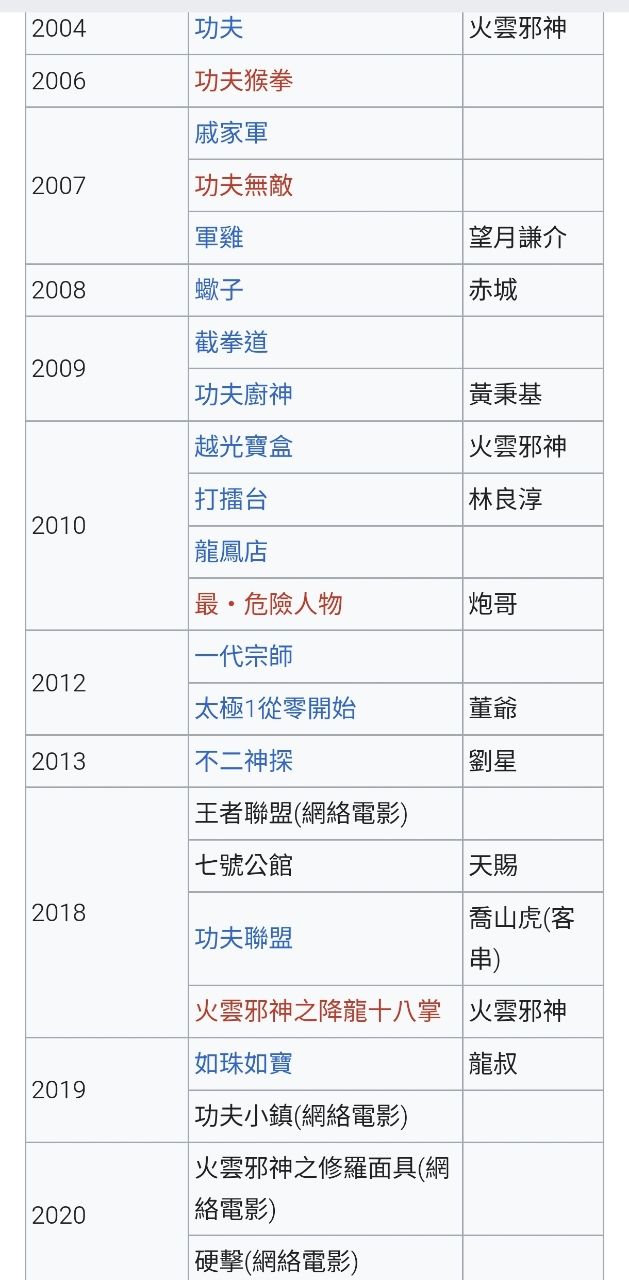Select the 打擂台 film link

point(231,499)
